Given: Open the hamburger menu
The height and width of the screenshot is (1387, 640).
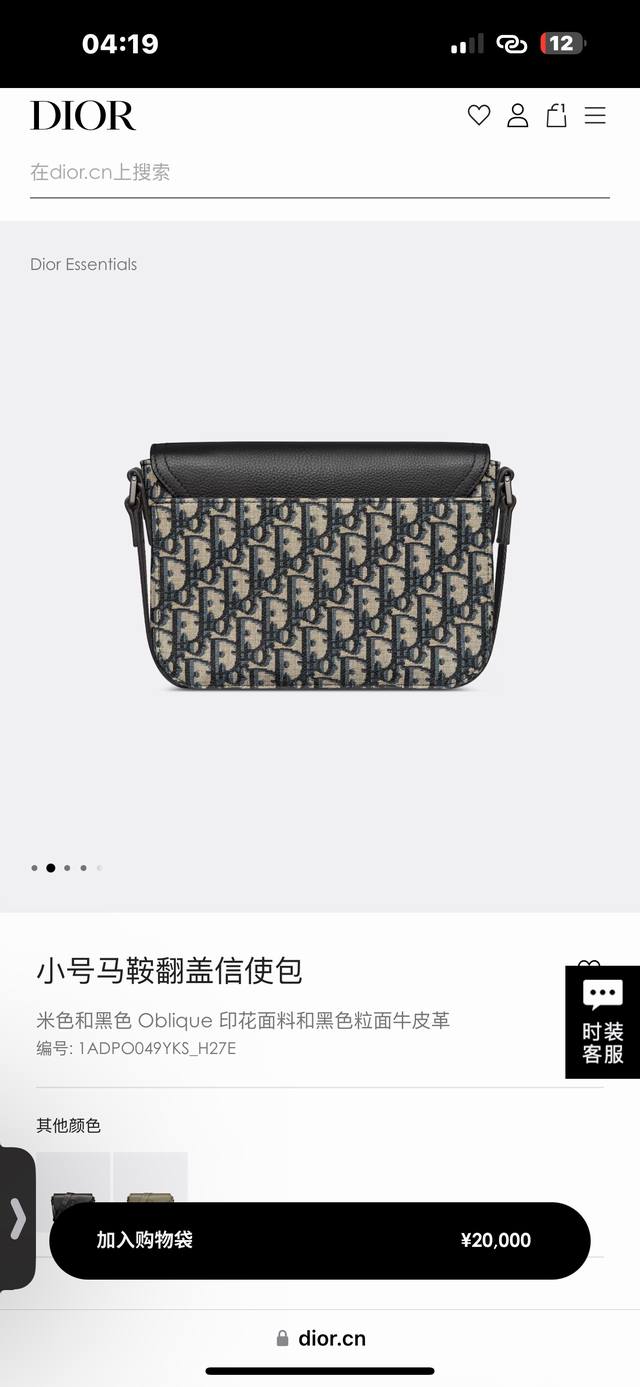Looking at the screenshot, I should (595, 116).
